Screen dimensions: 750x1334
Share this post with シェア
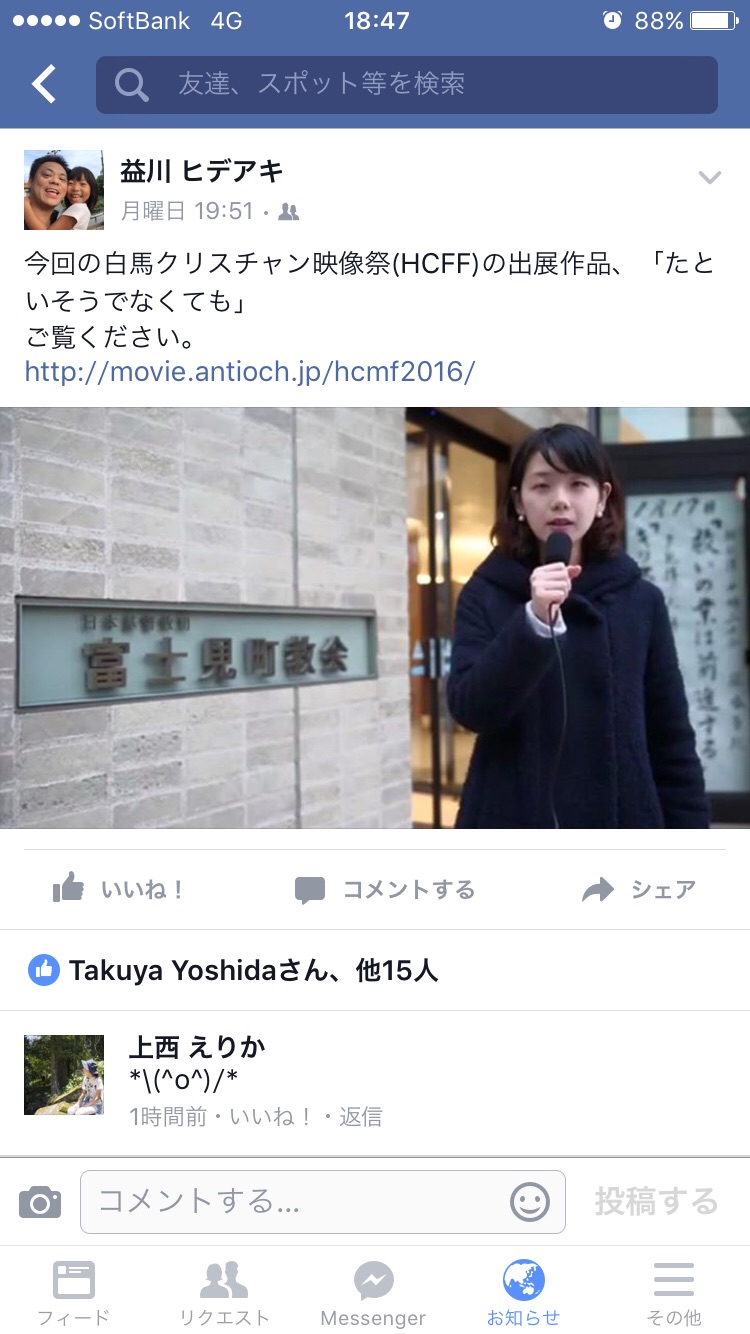(x=640, y=889)
